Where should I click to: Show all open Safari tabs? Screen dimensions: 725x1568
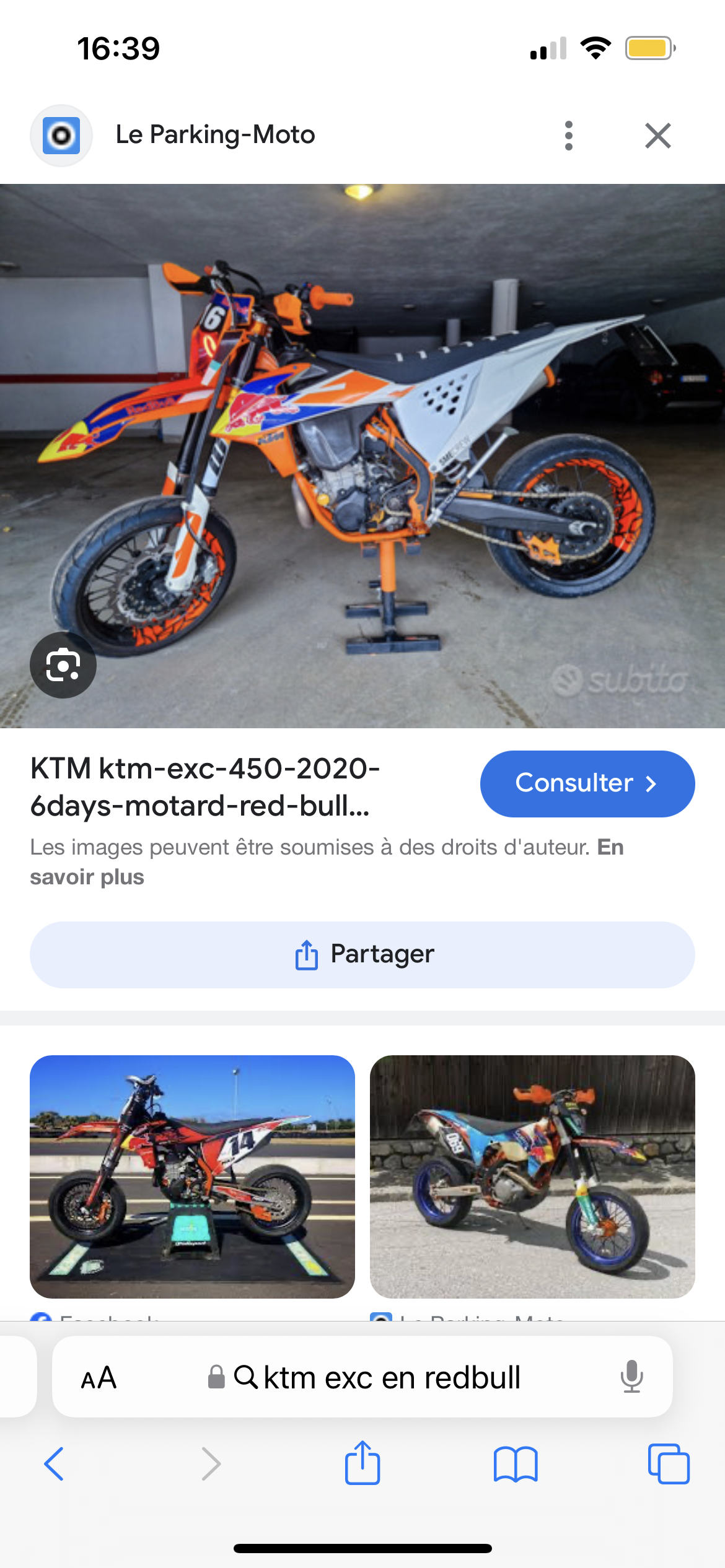point(668,1464)
